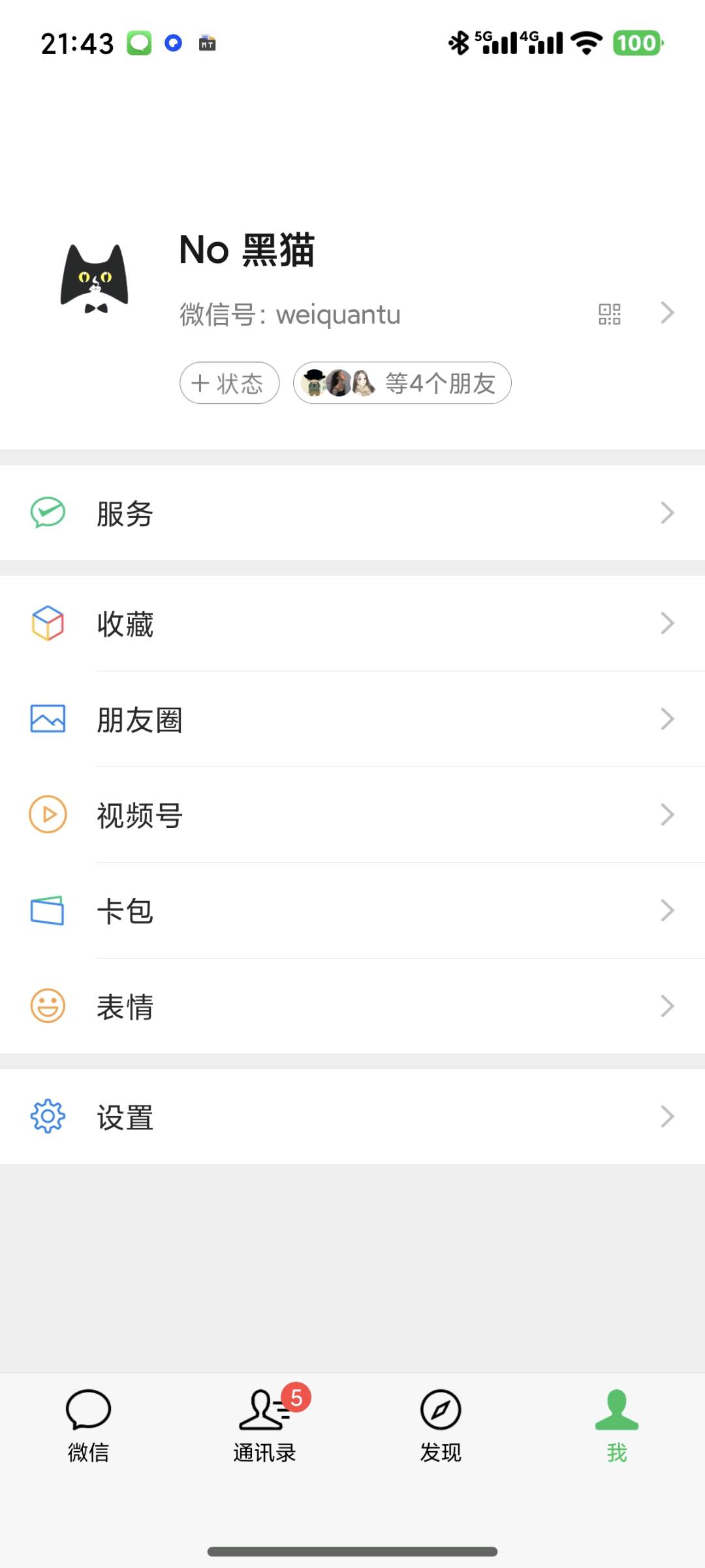Screen dimensions: 705x1568
Task: Open the 服务 row
Action: click(352, 513)
